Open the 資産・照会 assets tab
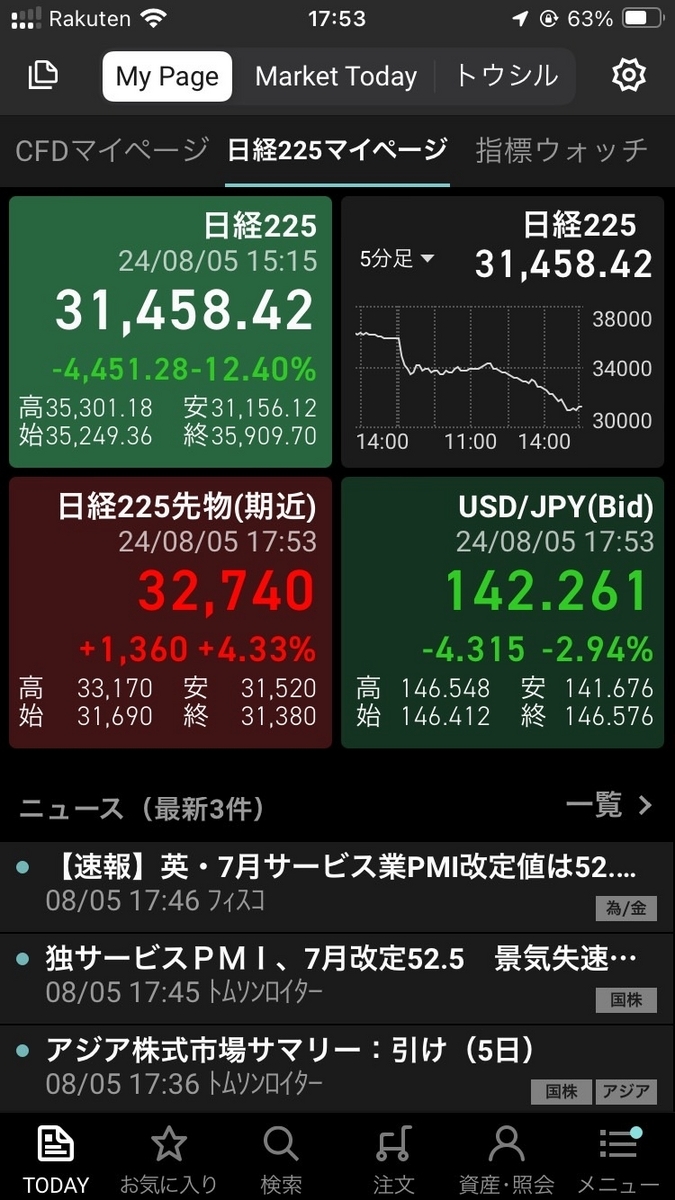This screenshot has width=675, height=1200. click(506, 1158)
